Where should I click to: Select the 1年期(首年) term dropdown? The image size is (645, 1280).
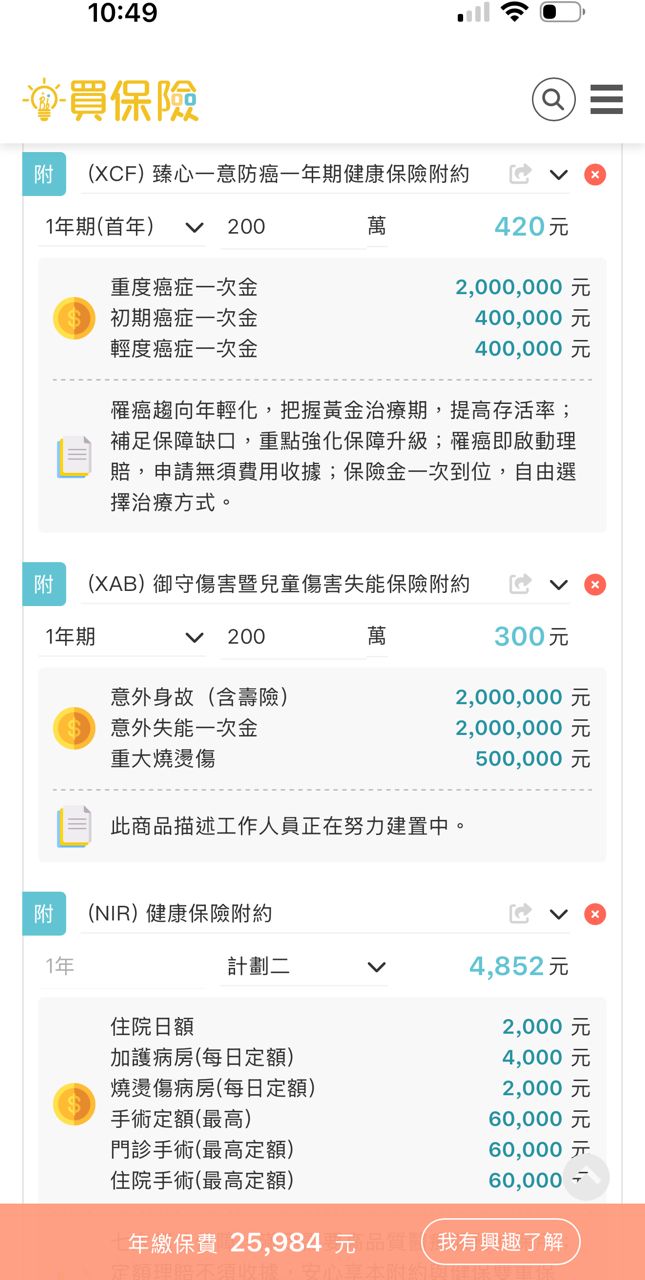[123, 227]
